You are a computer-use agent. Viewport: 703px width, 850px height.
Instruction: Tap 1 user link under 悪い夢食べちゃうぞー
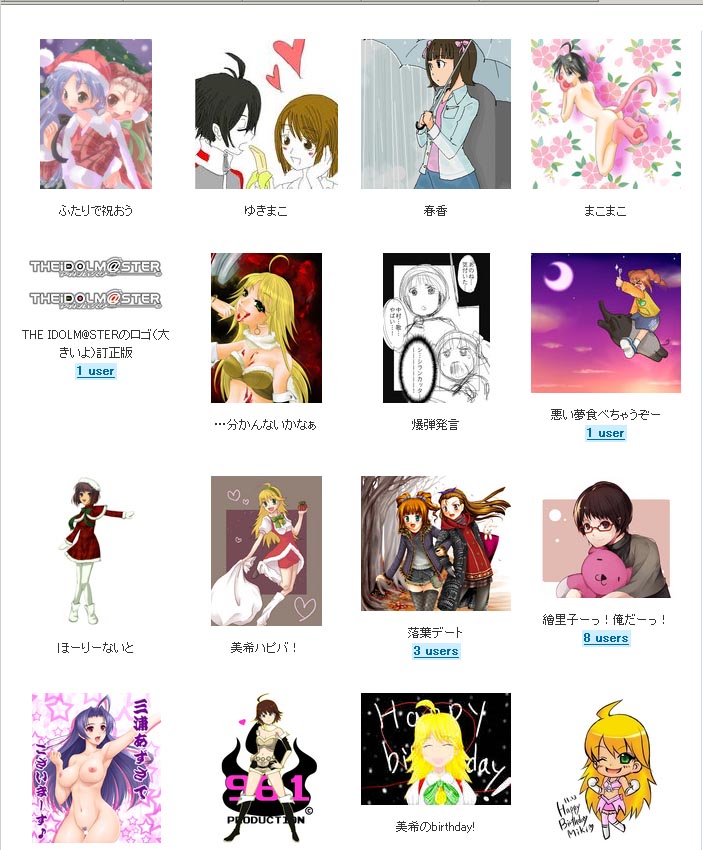click(605, 433)
